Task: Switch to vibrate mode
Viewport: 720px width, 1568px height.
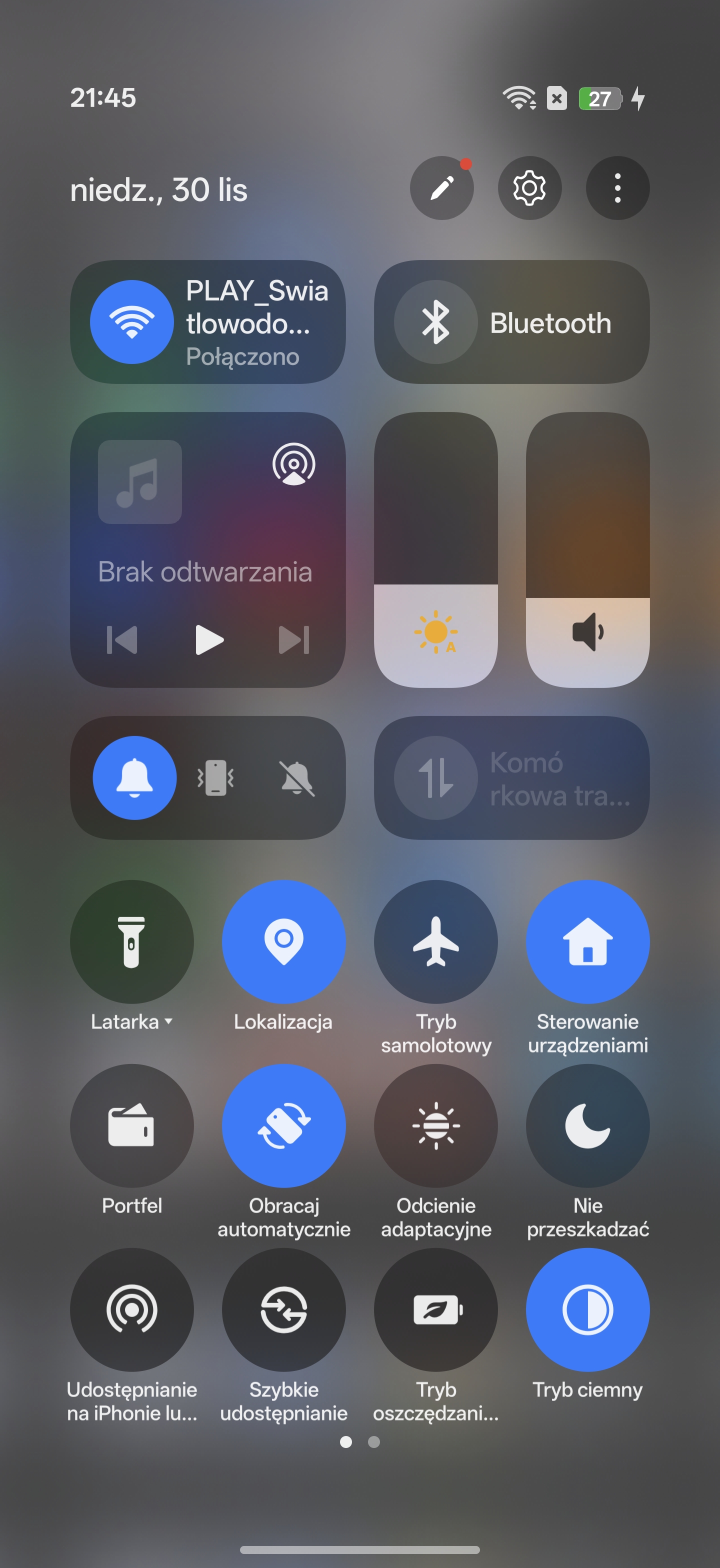Action: [215, 777]
